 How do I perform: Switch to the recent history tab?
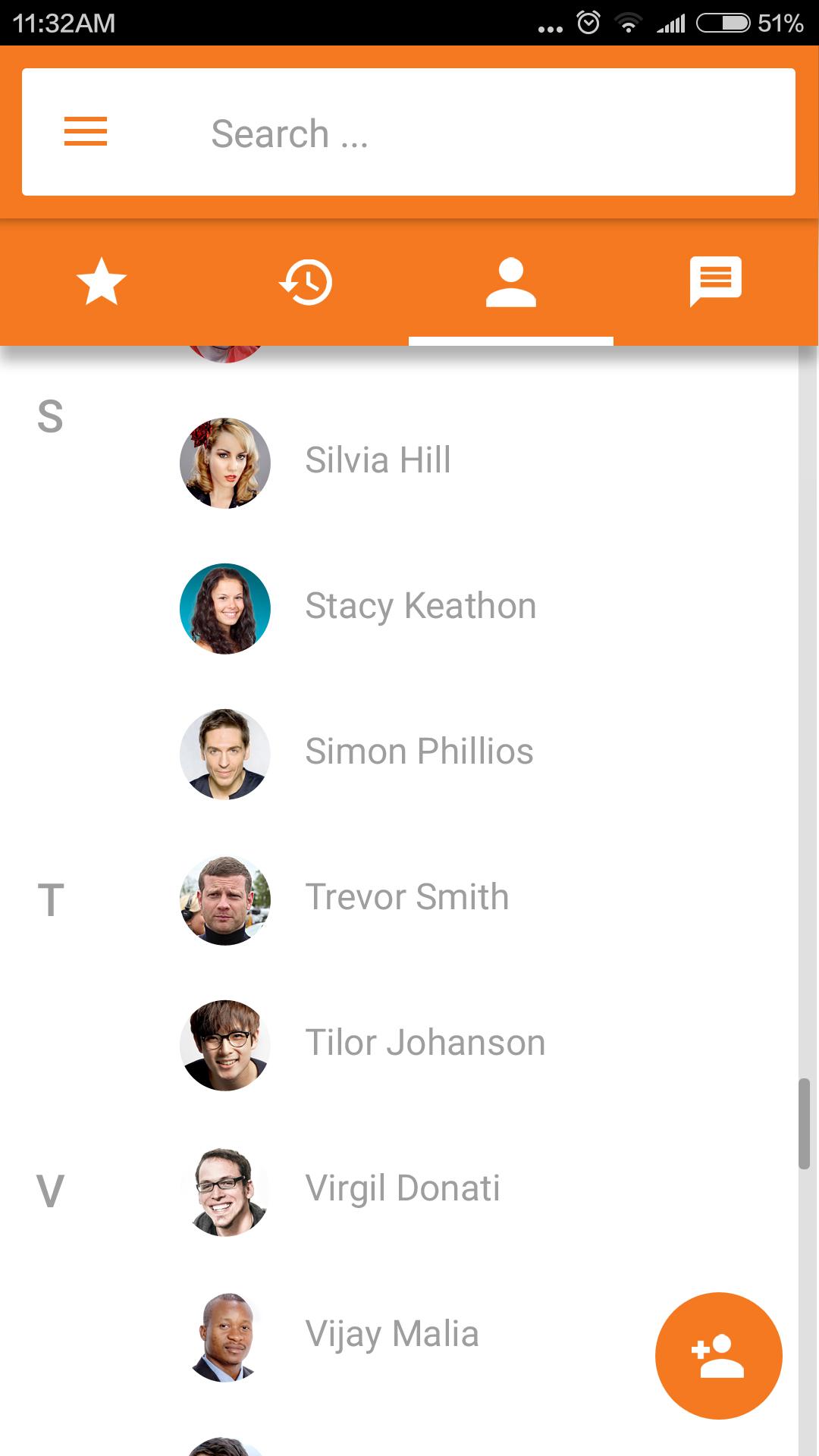point(306,282)
